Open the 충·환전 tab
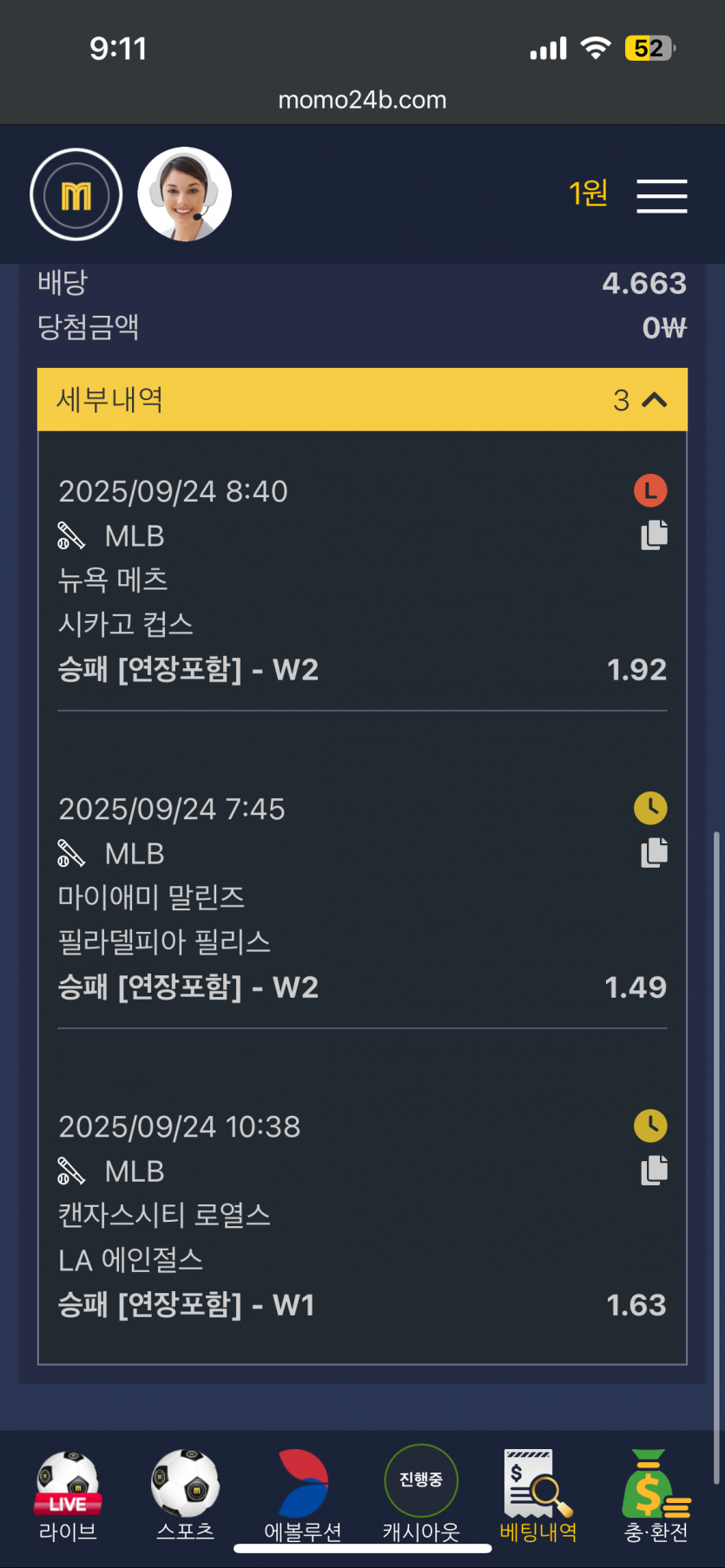 pyautogui.click(x=656, y=1496)
